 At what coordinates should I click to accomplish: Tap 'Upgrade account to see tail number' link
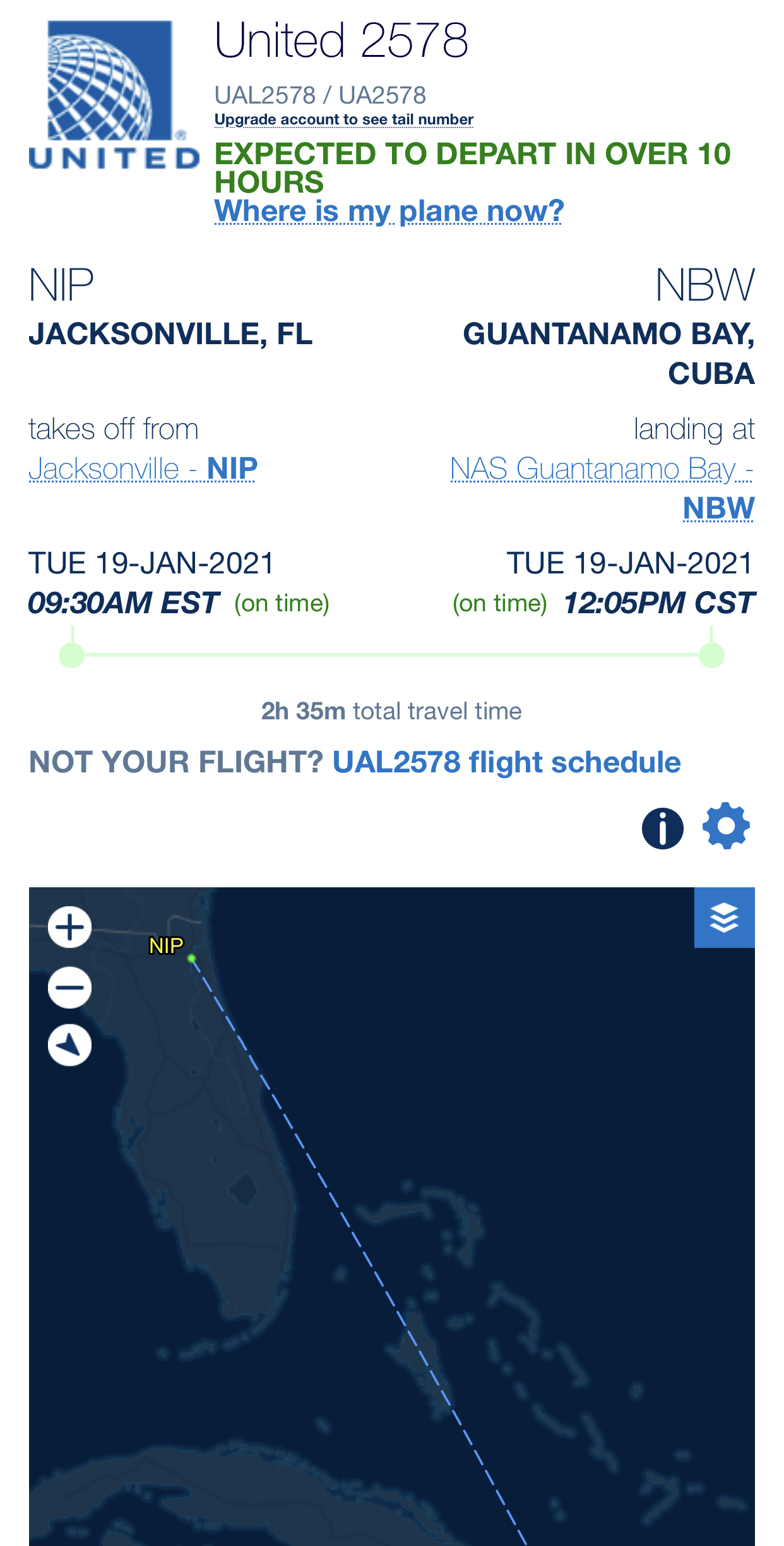coord(344,119)
